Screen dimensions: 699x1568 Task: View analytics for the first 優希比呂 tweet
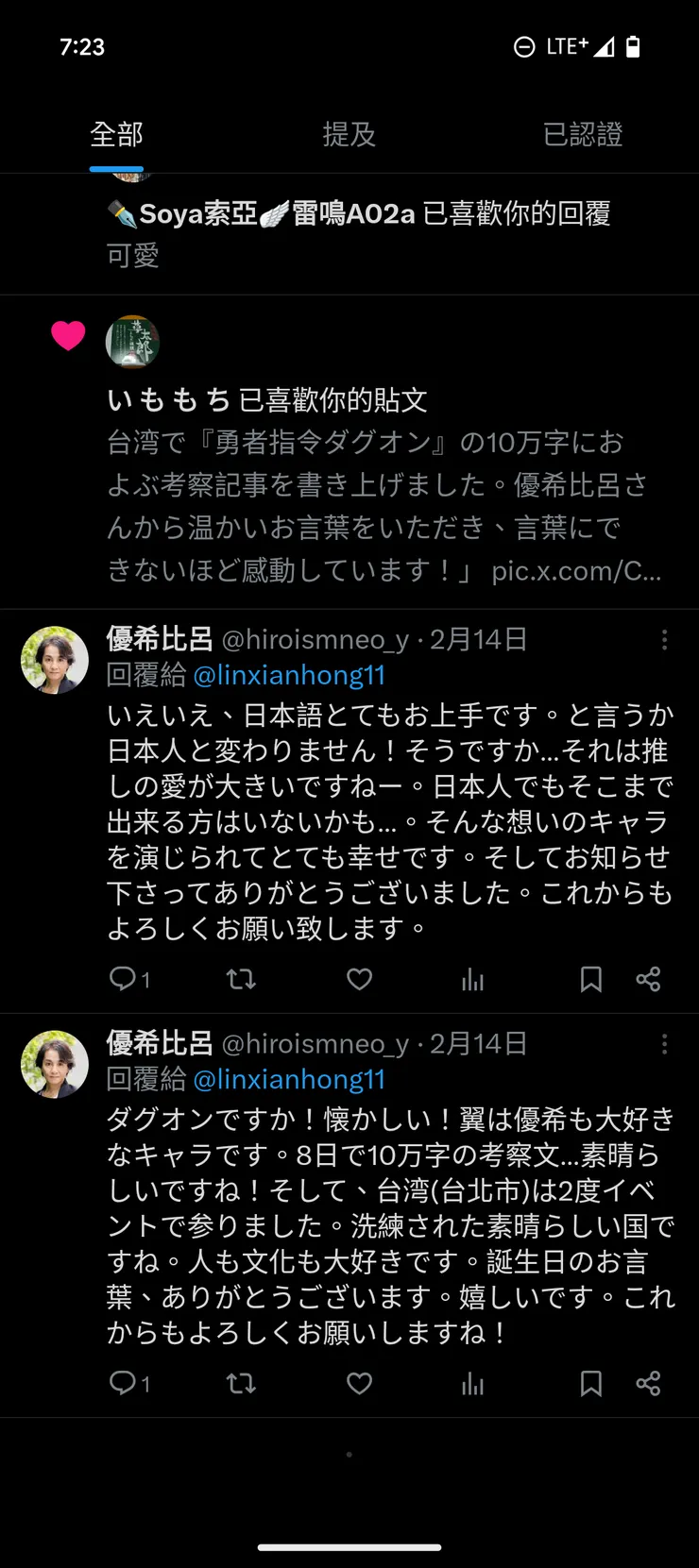tap(472, 980)
